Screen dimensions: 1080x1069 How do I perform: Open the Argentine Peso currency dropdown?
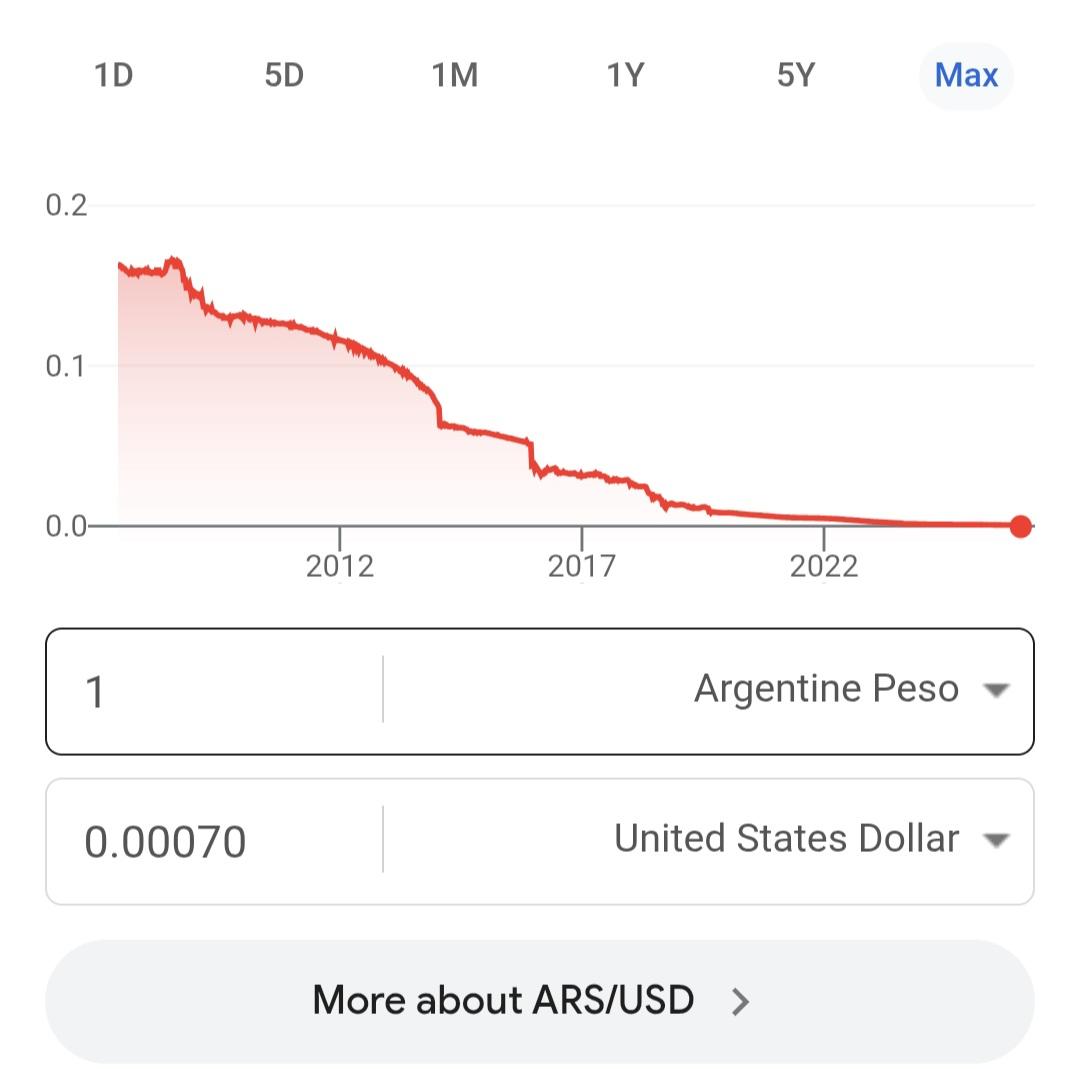tap(850, 690)
